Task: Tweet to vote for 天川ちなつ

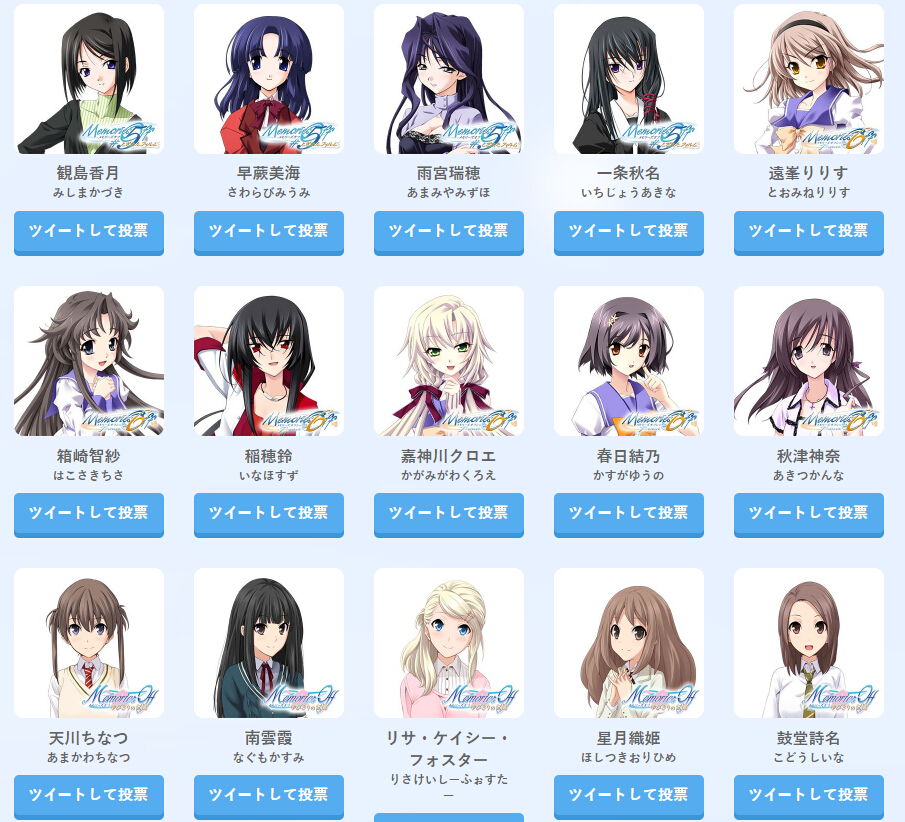Action: click(x=89, y=796)
